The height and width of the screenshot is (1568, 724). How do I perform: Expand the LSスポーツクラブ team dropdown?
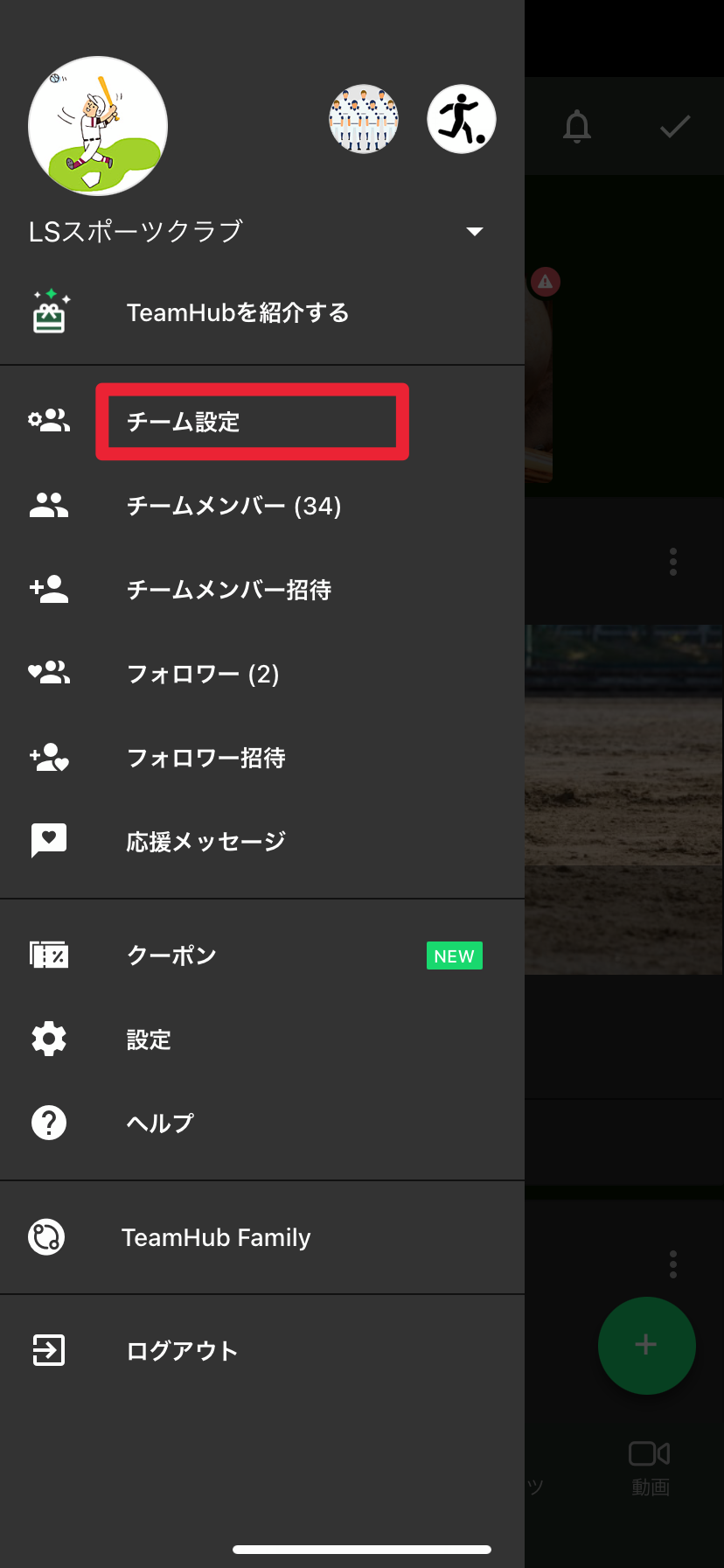click(x=475, y=232)
